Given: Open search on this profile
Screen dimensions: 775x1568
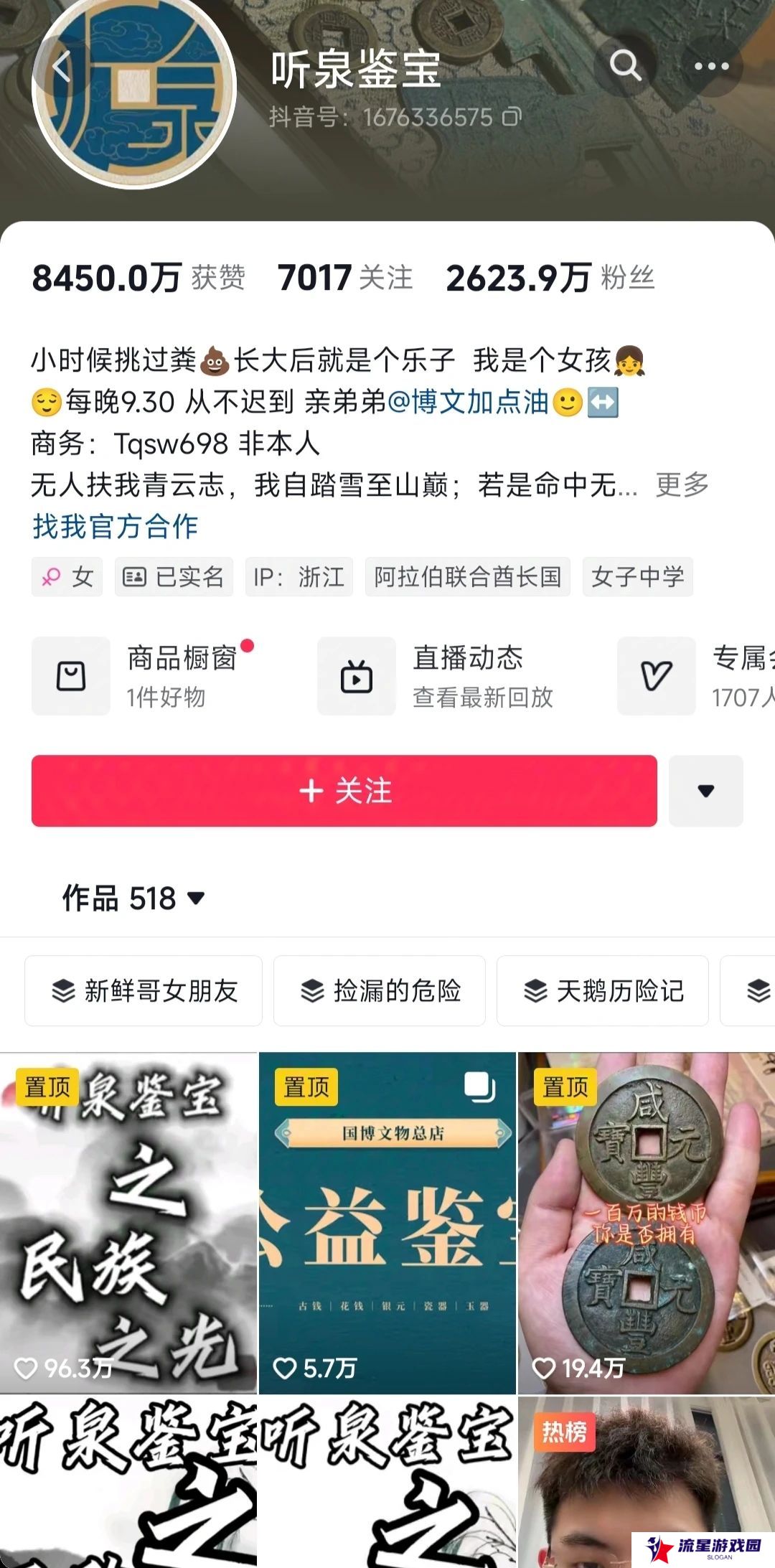Looking at the screenshot, I should 625,66.
